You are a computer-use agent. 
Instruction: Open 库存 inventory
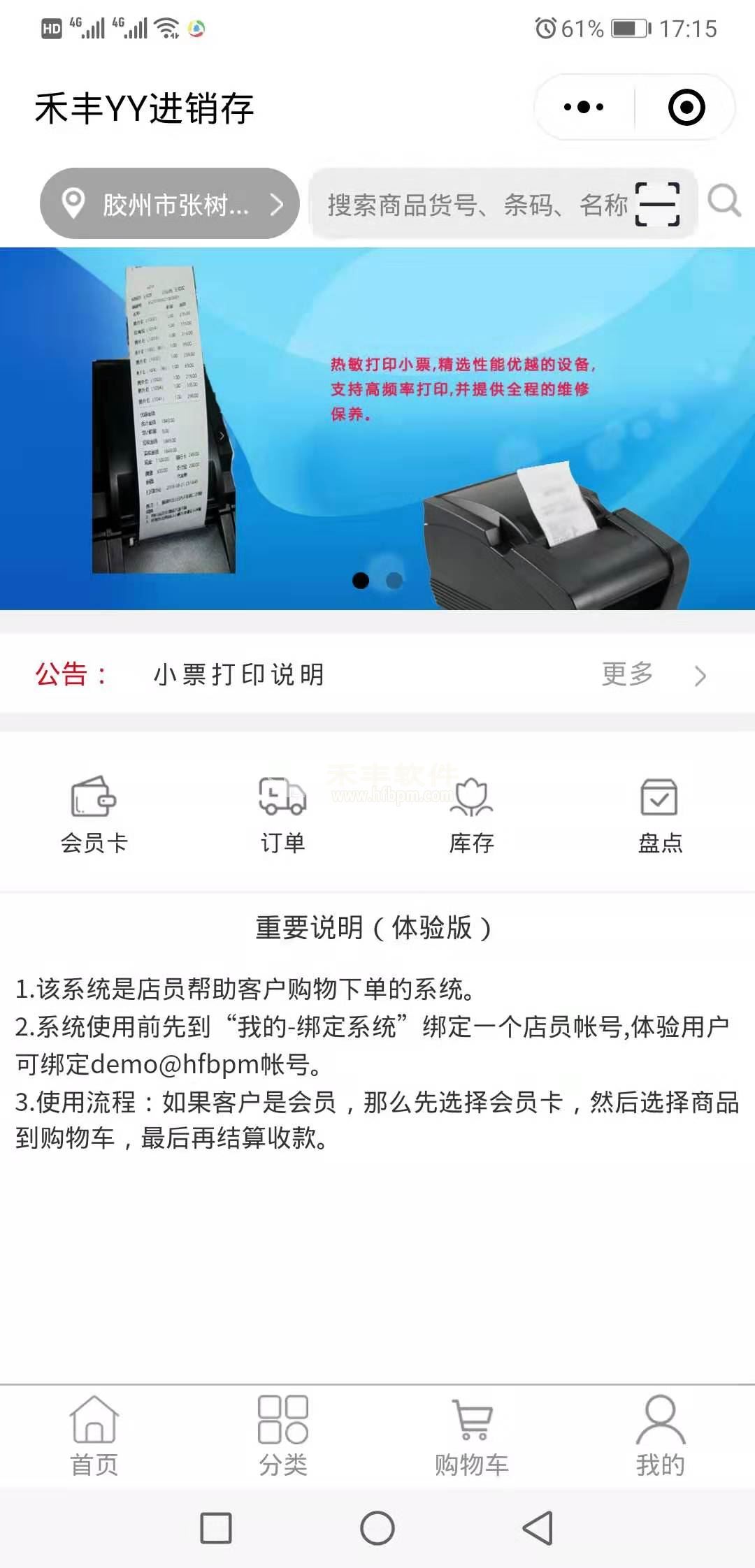click(x=472, y=815)
